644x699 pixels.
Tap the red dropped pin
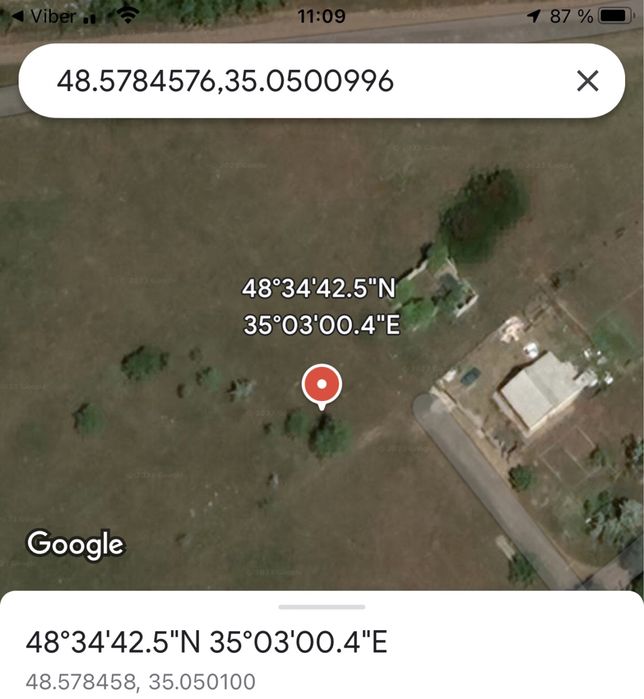pyautogui.click(x=322, y=385)
